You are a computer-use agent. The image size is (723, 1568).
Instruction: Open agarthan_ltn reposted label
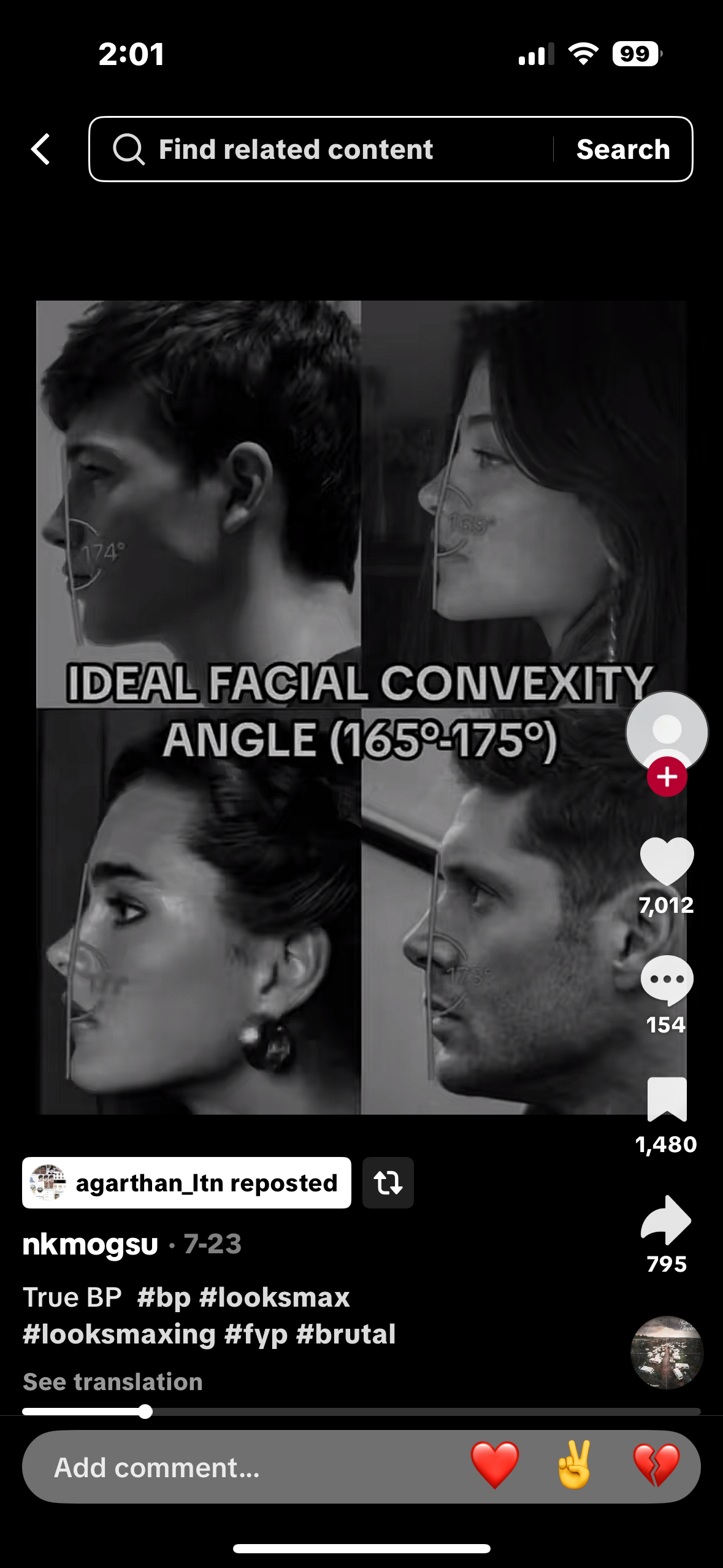pyautogui.click(x=187, y=1183)
